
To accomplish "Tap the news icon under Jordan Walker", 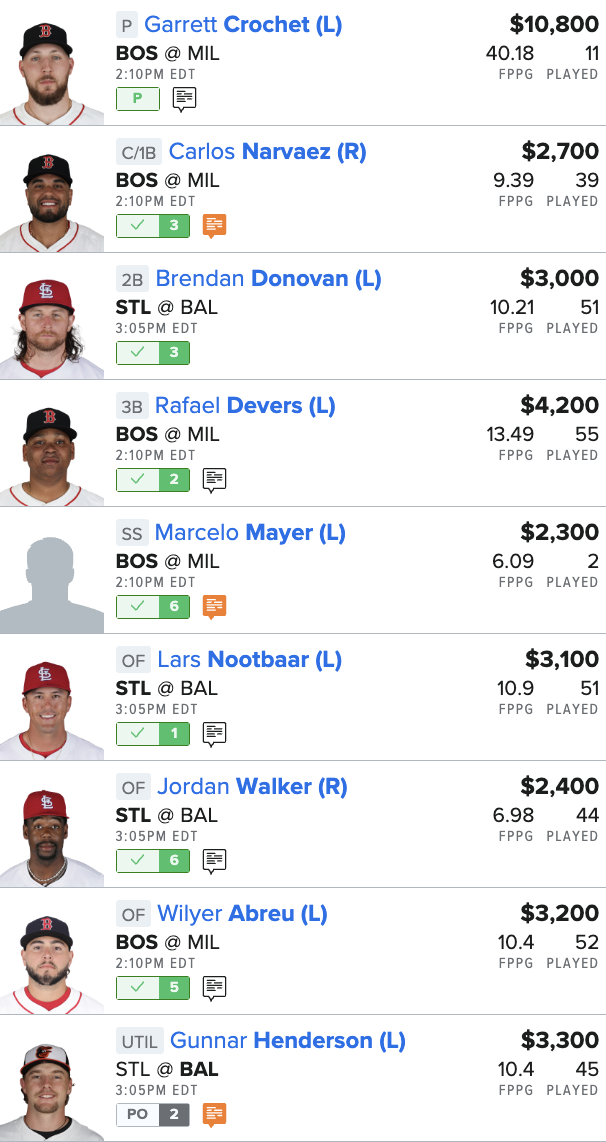I will pos(214,860).
